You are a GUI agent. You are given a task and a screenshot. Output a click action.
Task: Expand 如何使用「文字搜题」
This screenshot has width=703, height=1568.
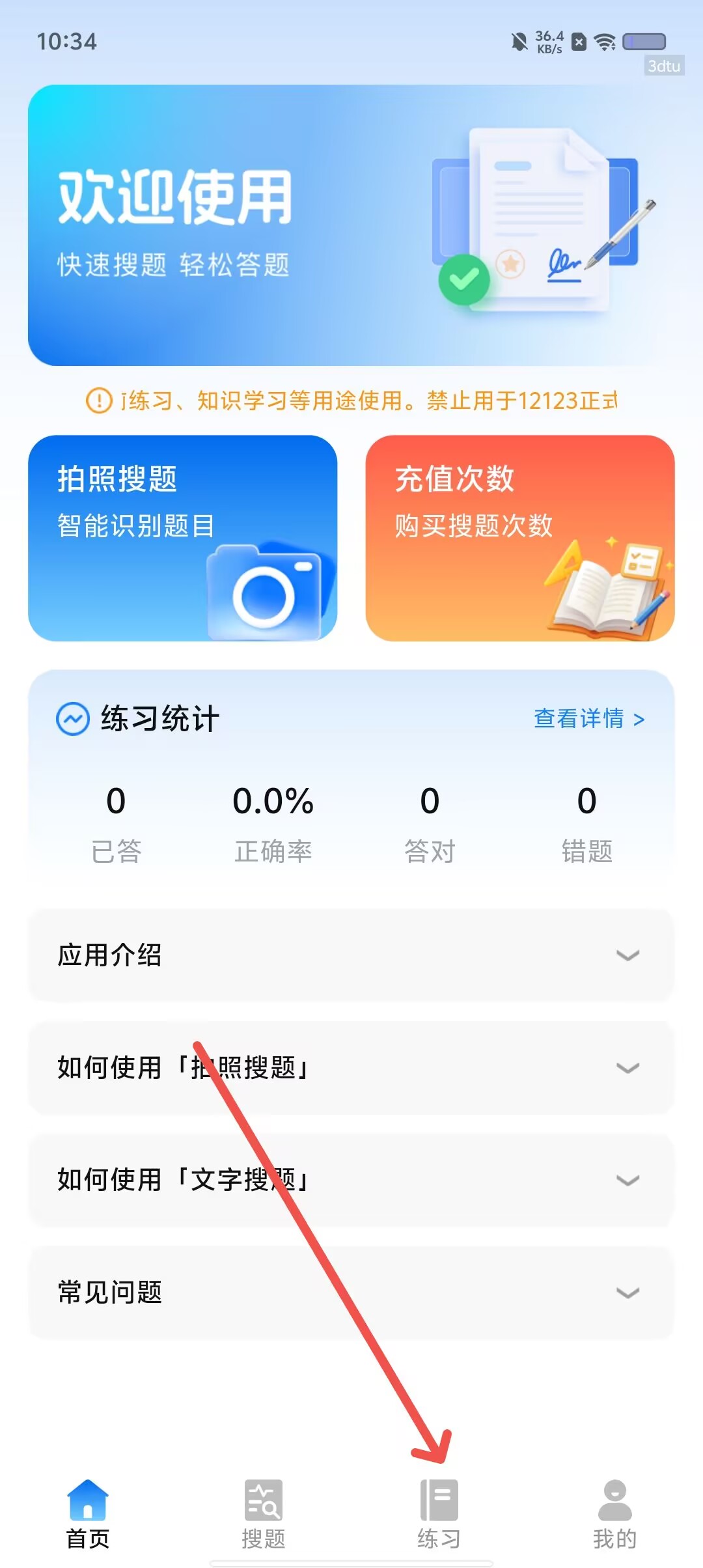(x=351, y=1180)
